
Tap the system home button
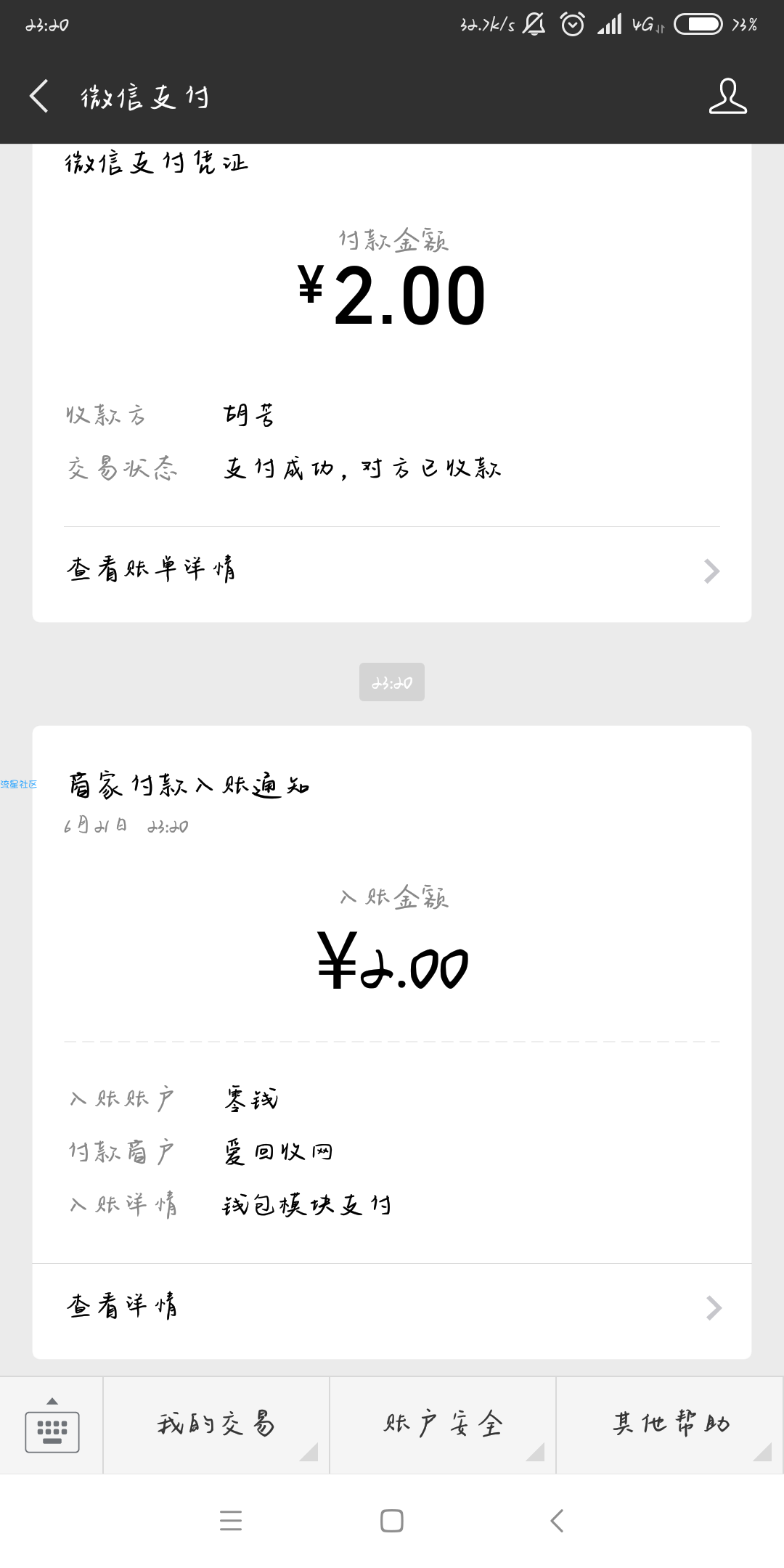pyautogui.click(x=392, y=1520)
